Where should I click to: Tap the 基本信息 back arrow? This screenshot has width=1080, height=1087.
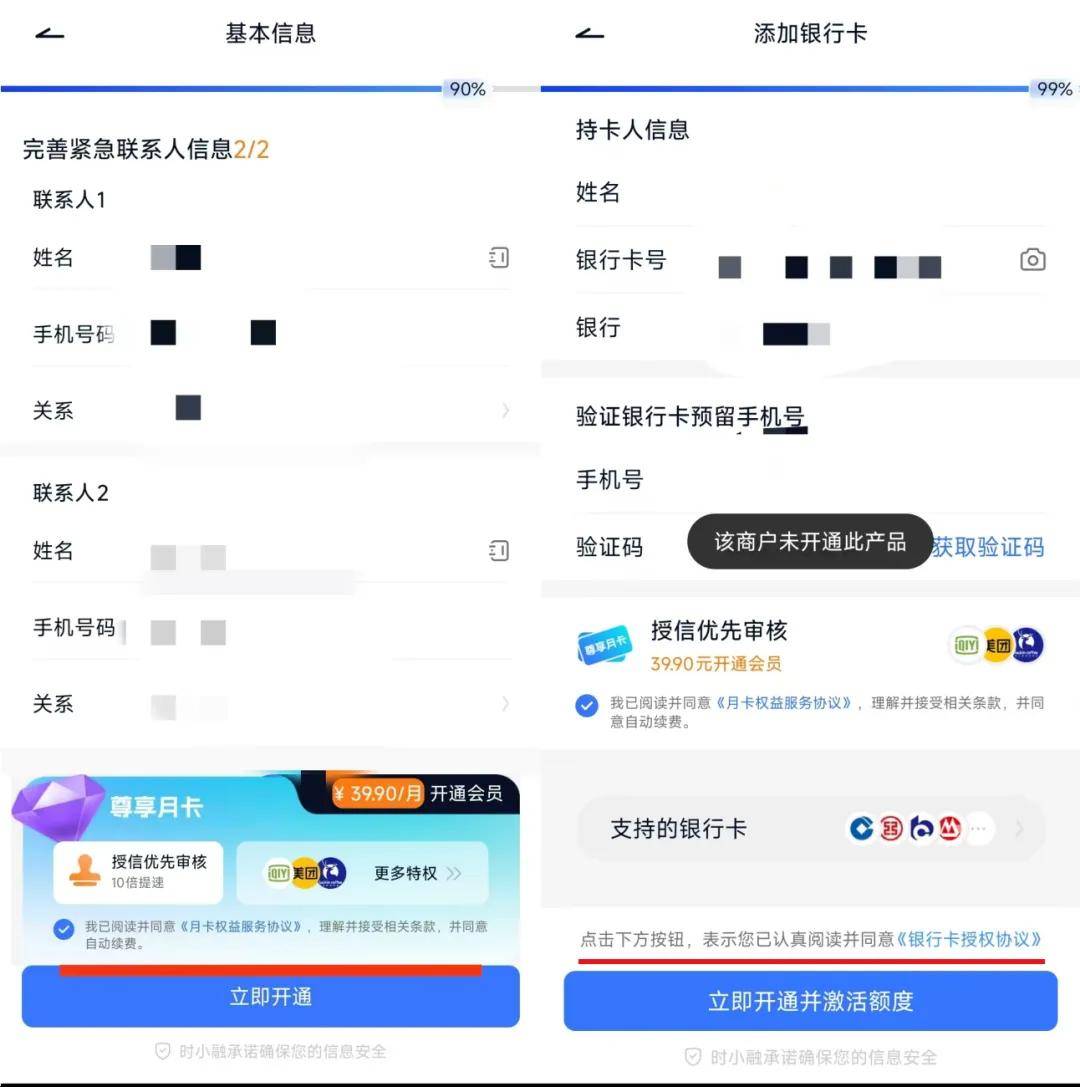pos(49,32)
